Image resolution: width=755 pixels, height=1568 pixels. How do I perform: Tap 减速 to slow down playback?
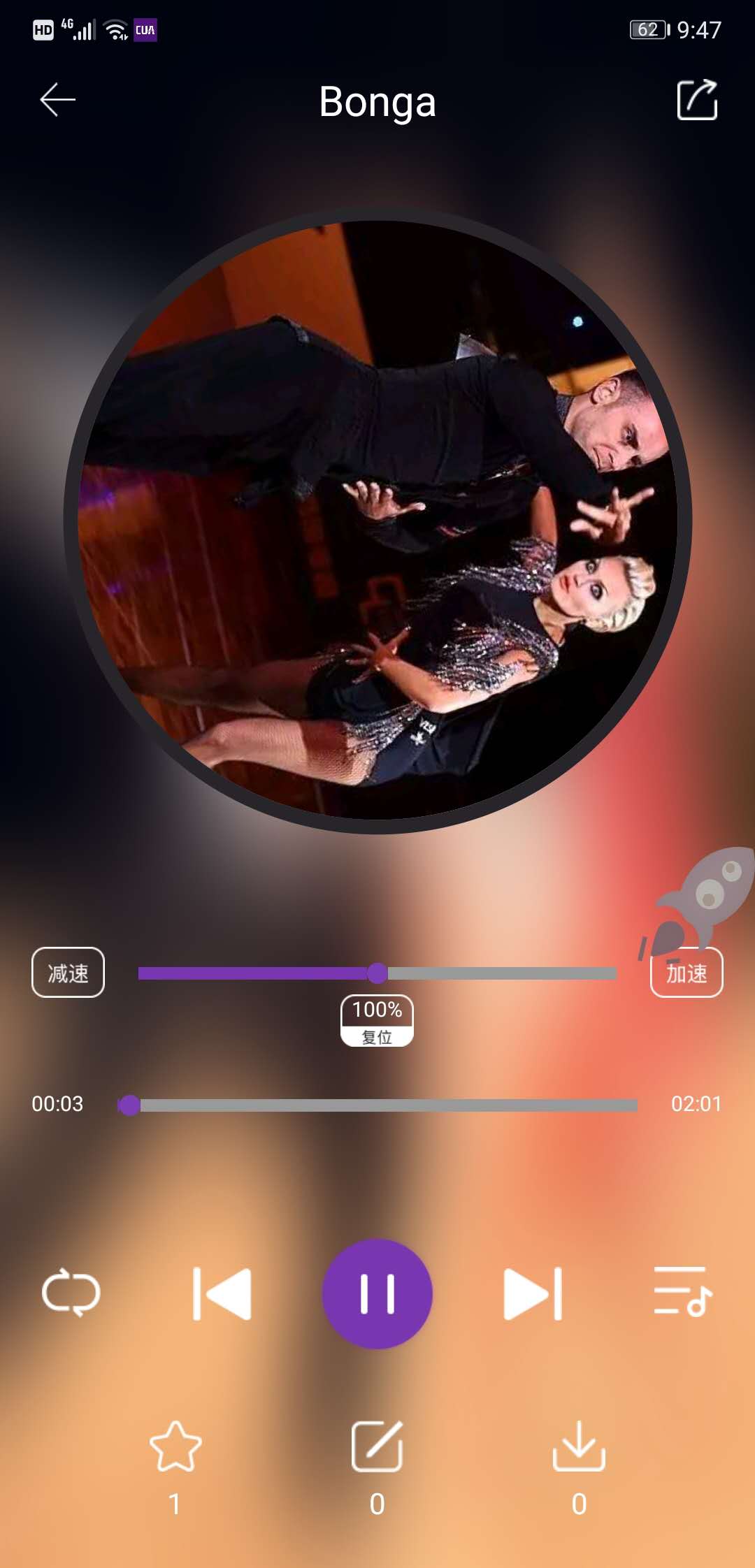[x=68, y=972]
